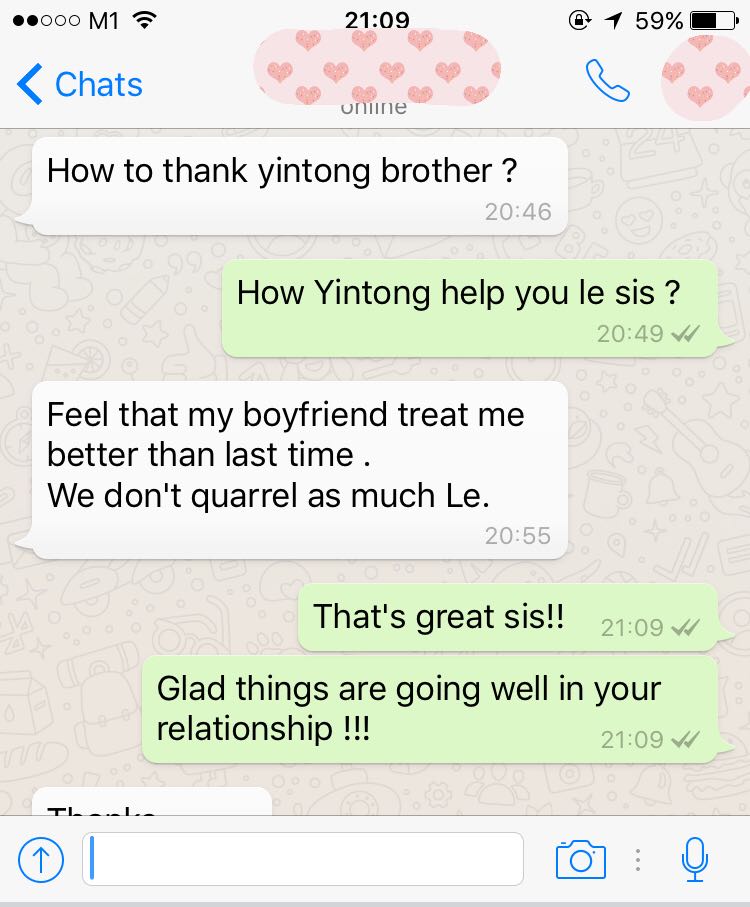
Task: Tap the attachment upload arrow icon
Action: coord(42,859)
